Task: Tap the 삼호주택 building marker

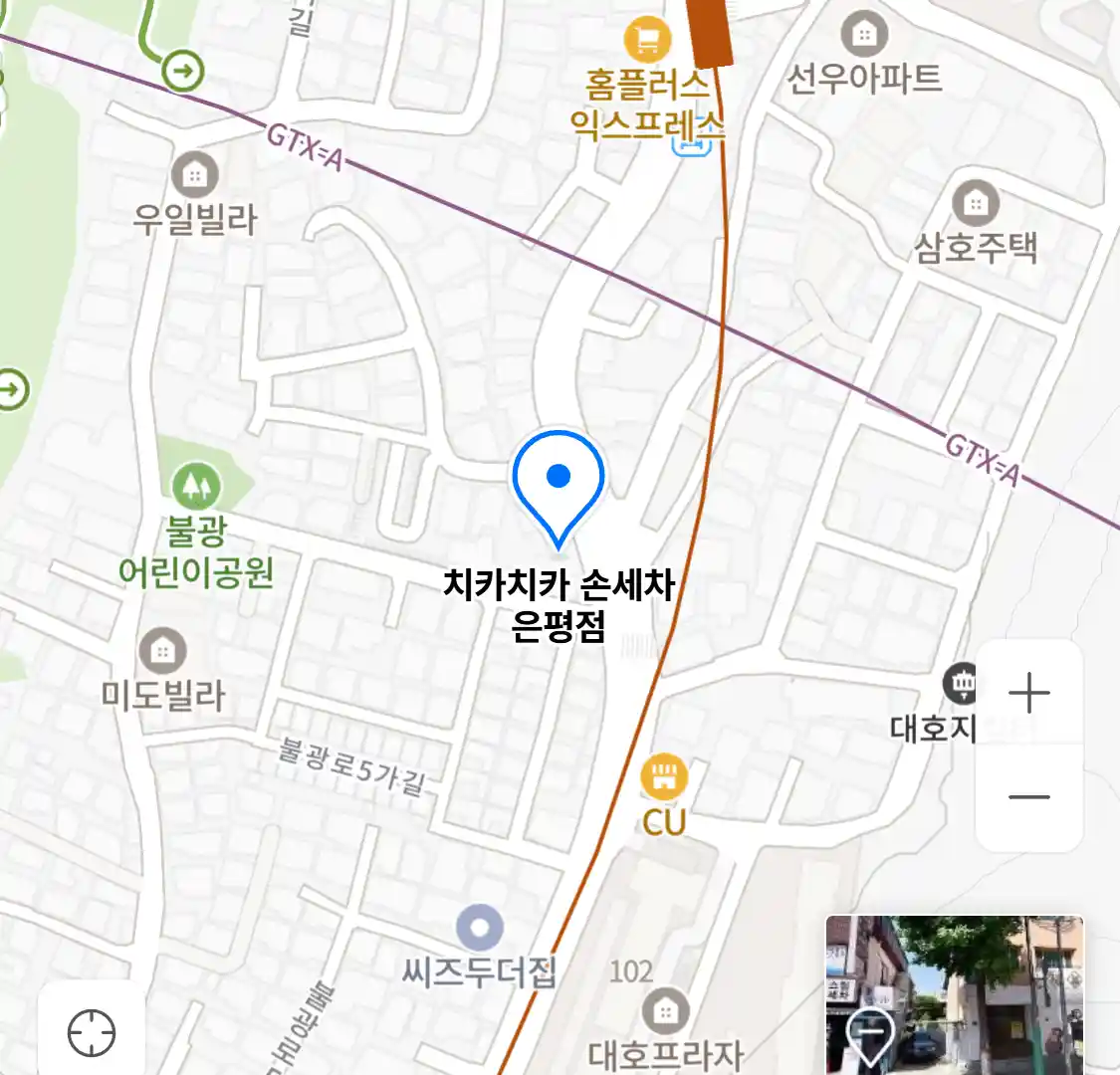Action: (x=976, y=203)
